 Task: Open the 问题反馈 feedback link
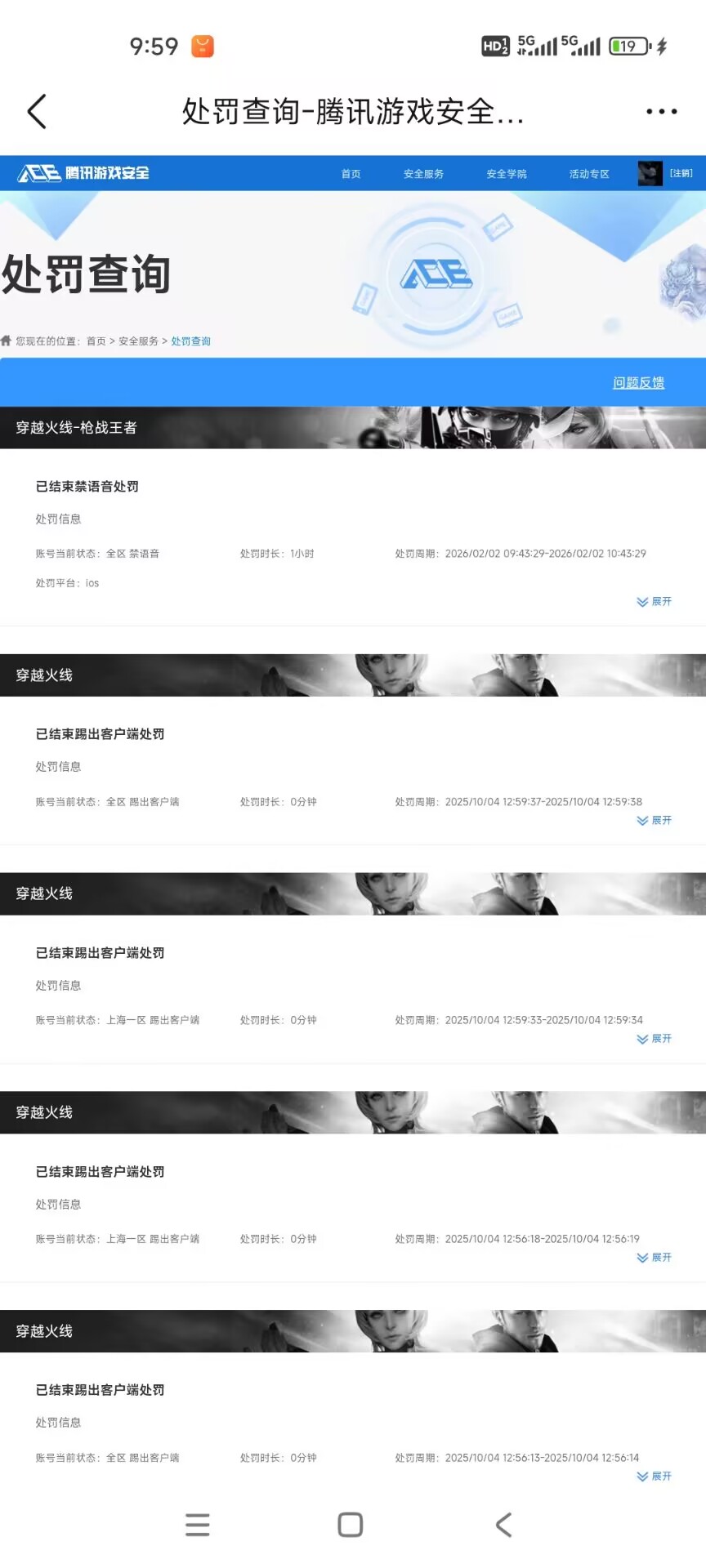click(638, 382)
